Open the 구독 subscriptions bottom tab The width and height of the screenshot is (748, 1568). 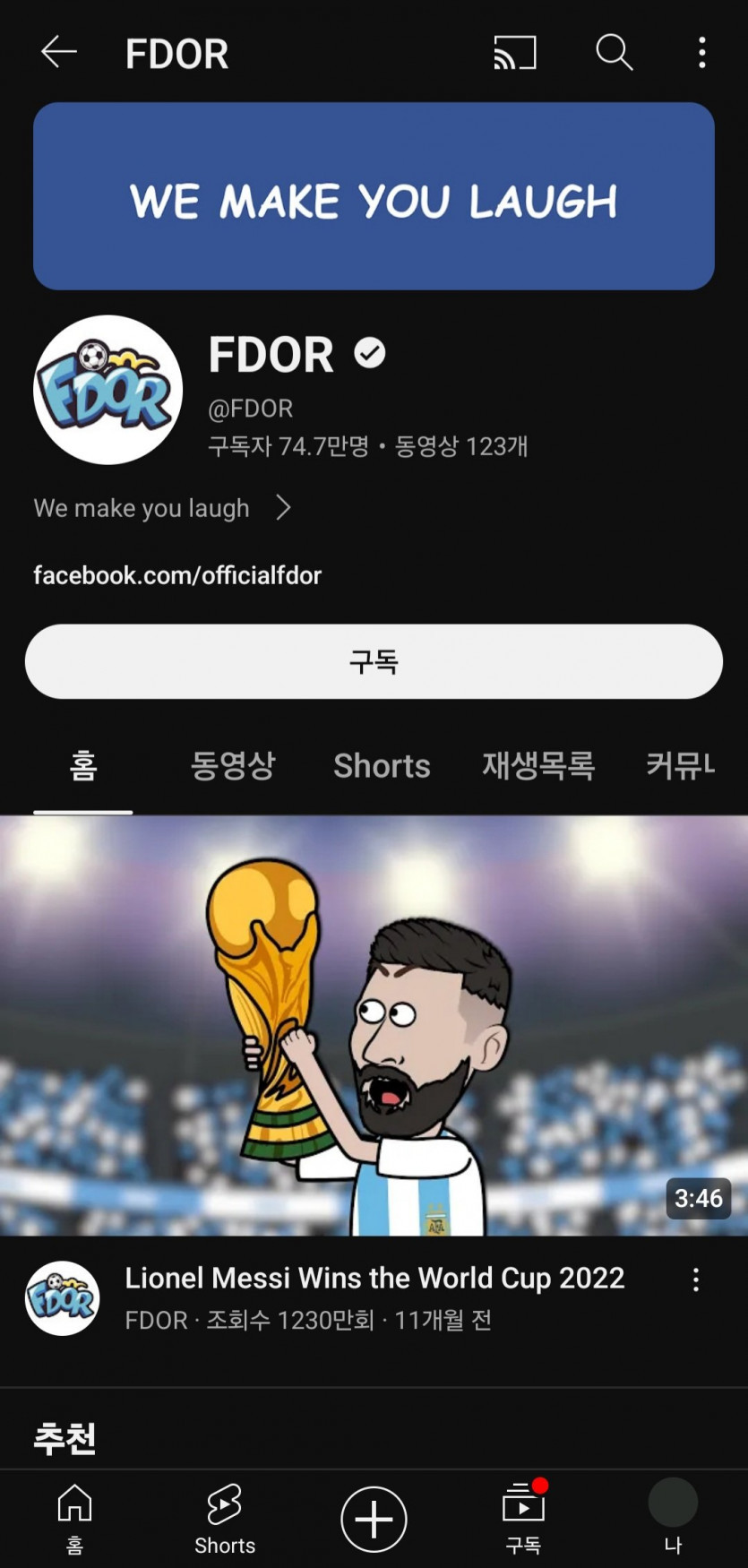pyautogui.click(x=524, y=1518)
